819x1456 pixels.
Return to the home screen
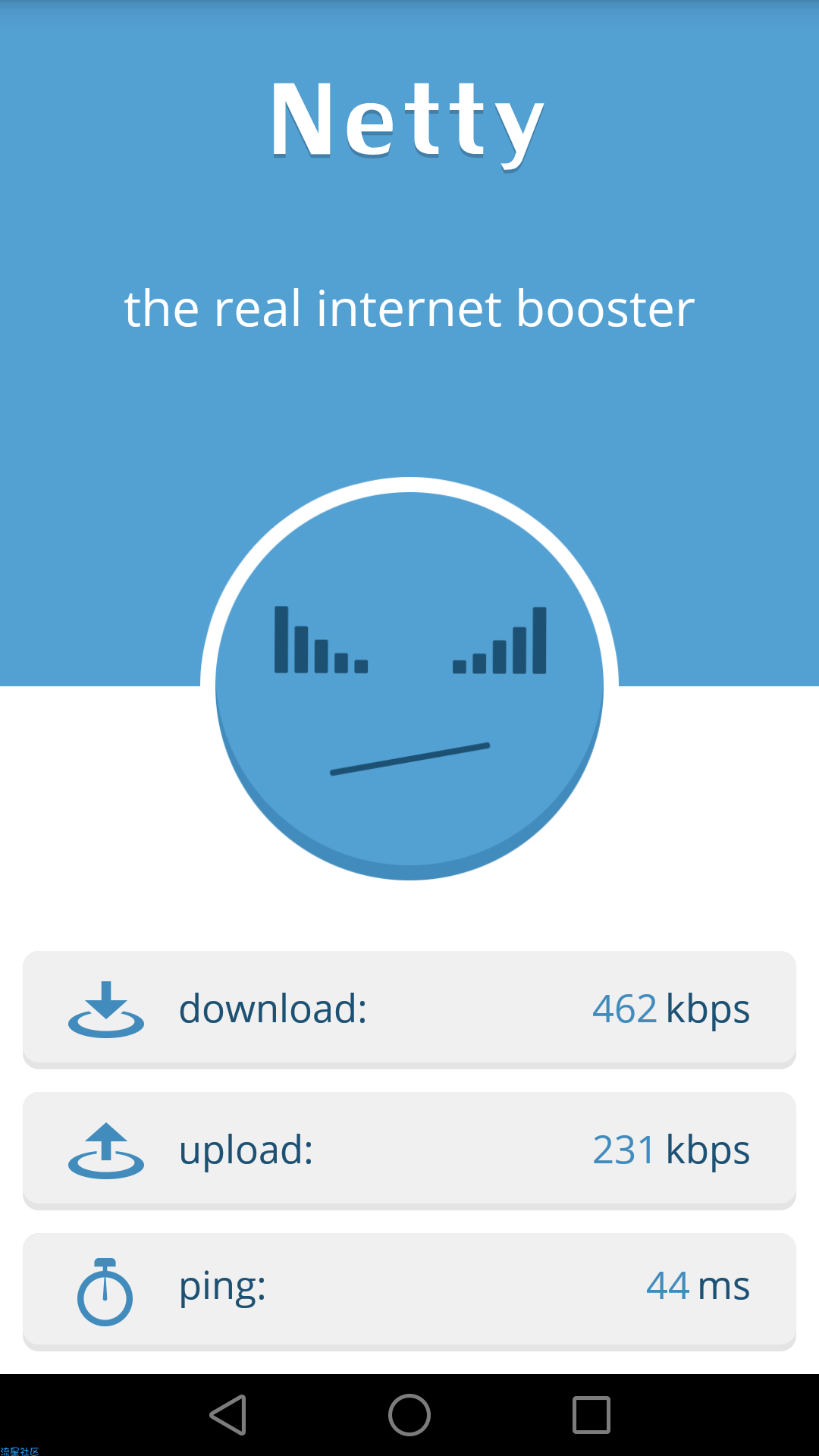(x=409, y=1415)
